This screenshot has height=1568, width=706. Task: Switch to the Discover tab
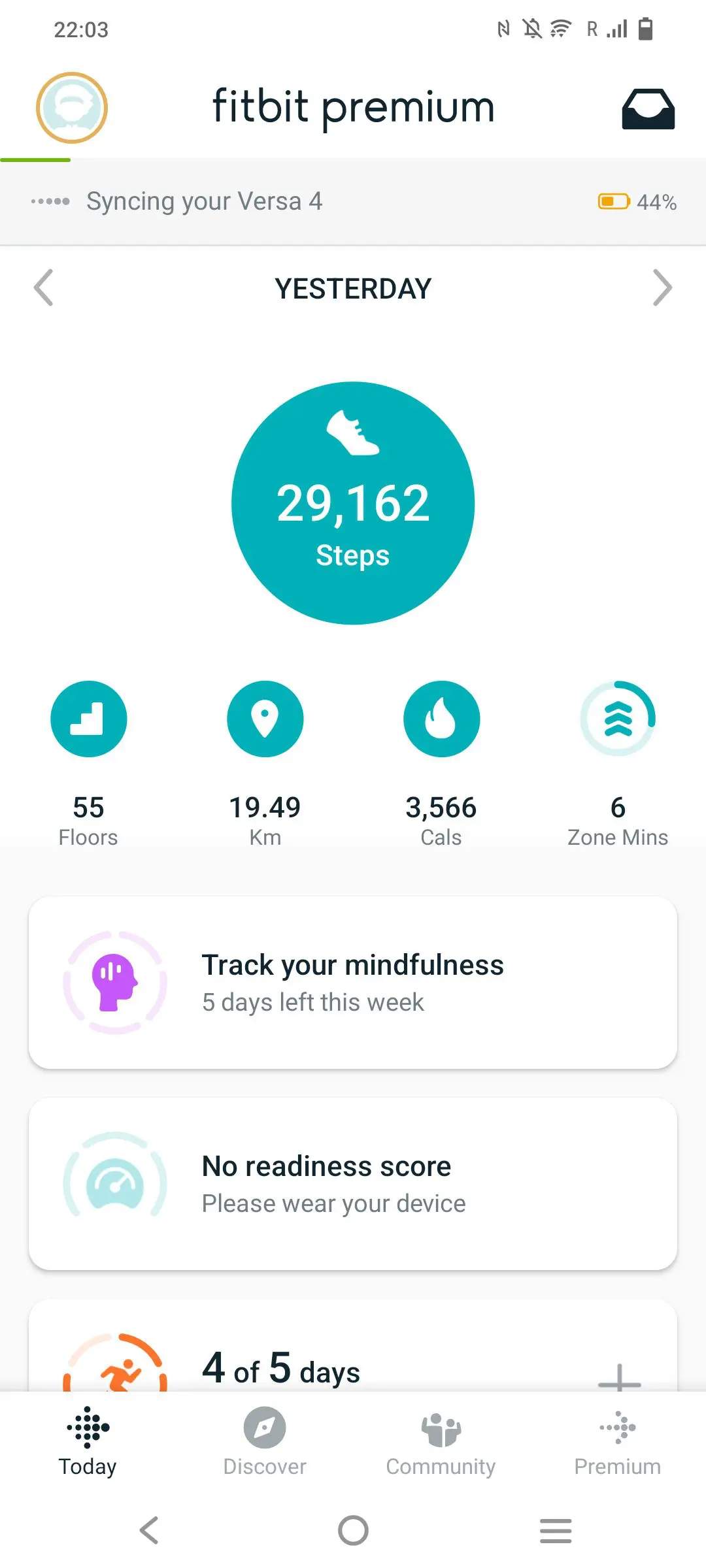coord(265,1441)
